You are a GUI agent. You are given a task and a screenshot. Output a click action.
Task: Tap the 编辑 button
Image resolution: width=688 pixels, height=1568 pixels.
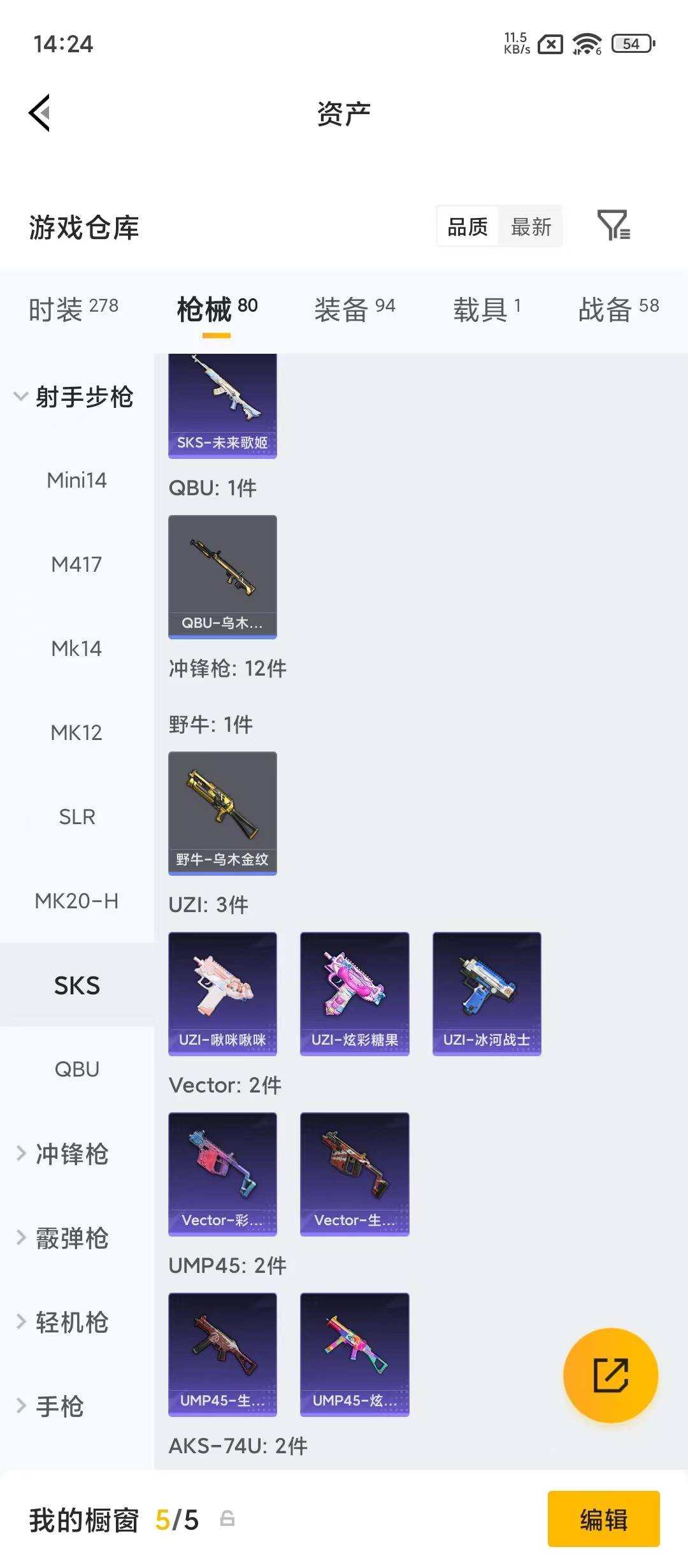(603, 1520)
